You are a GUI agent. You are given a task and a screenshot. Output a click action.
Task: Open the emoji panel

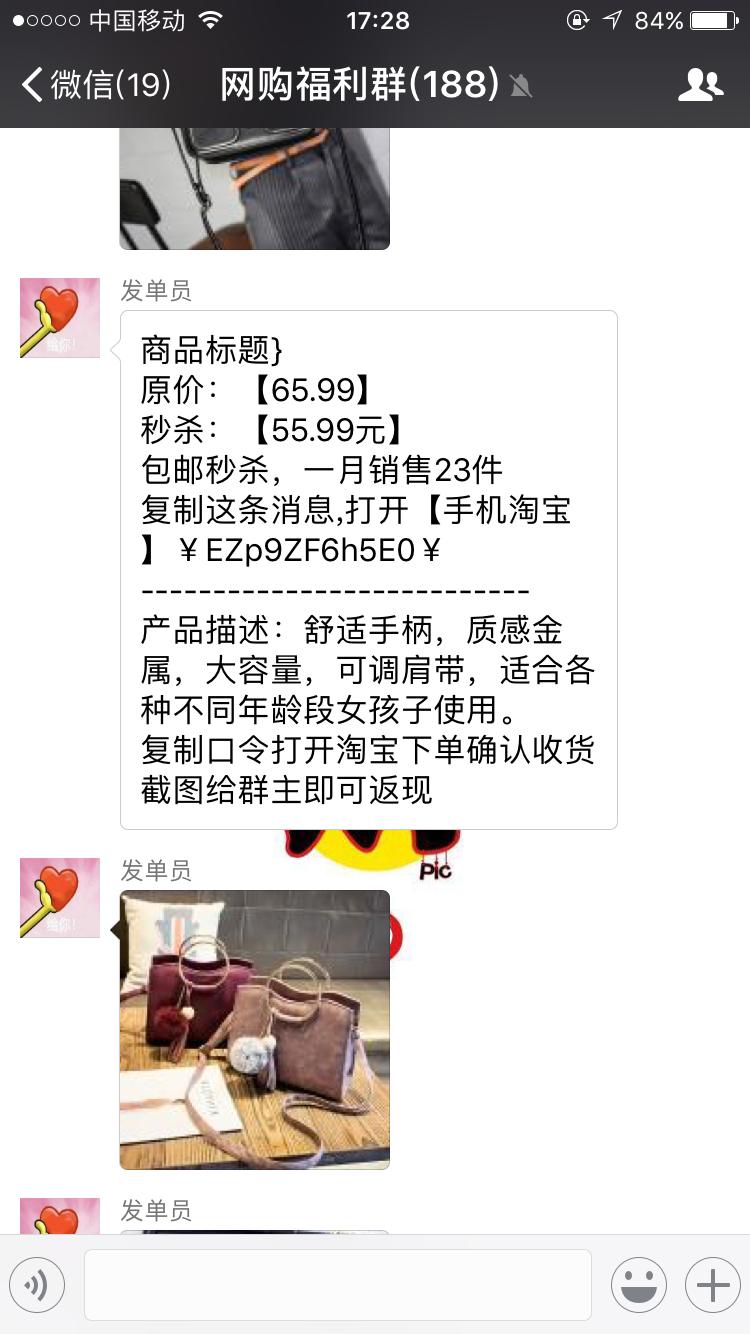click(x=639, y=1285)
